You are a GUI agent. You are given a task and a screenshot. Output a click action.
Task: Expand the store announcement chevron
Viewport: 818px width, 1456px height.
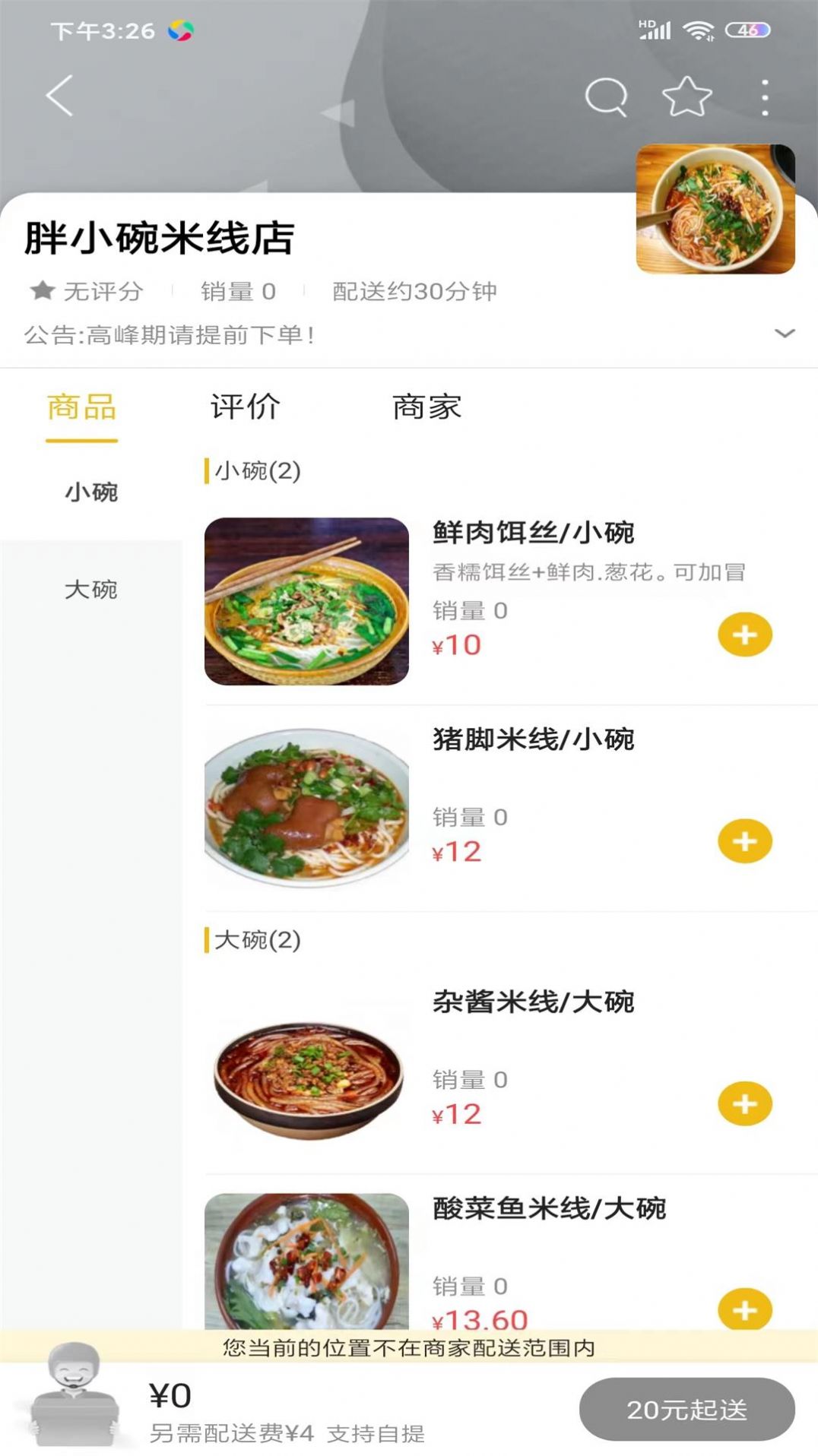(x=784, y=334)
